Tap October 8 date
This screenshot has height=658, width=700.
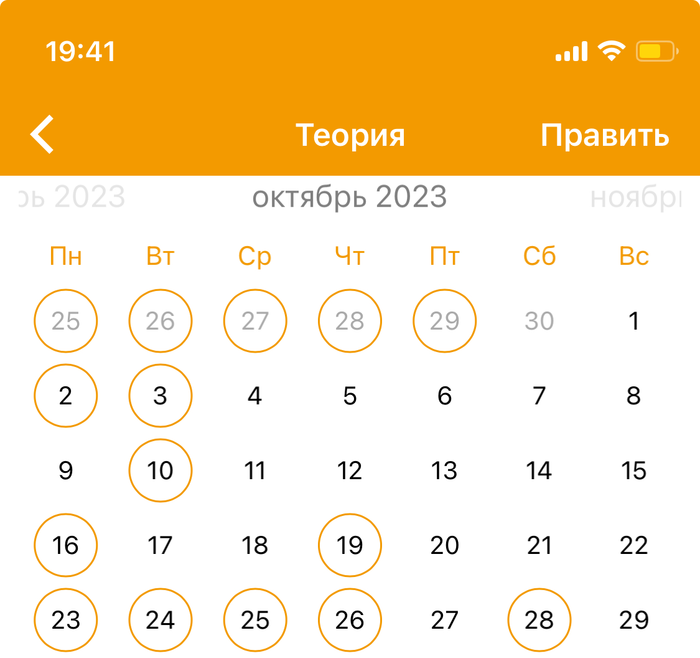(x=633, y=396)
